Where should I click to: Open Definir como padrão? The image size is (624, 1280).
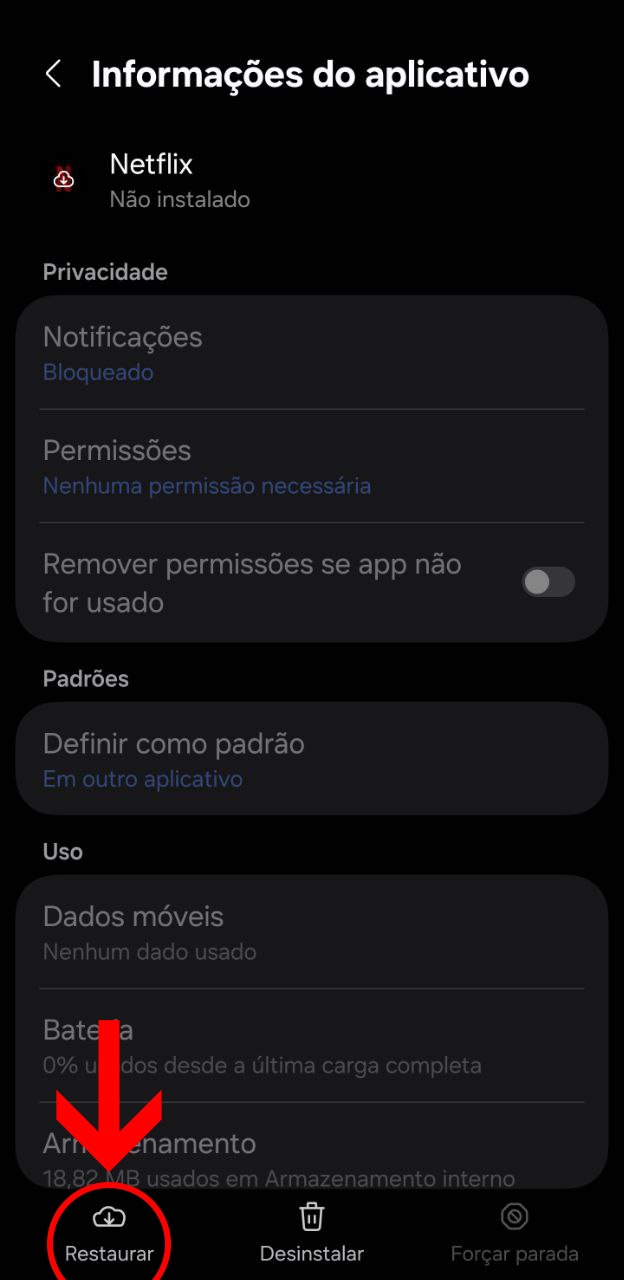(x=311, y=760)
